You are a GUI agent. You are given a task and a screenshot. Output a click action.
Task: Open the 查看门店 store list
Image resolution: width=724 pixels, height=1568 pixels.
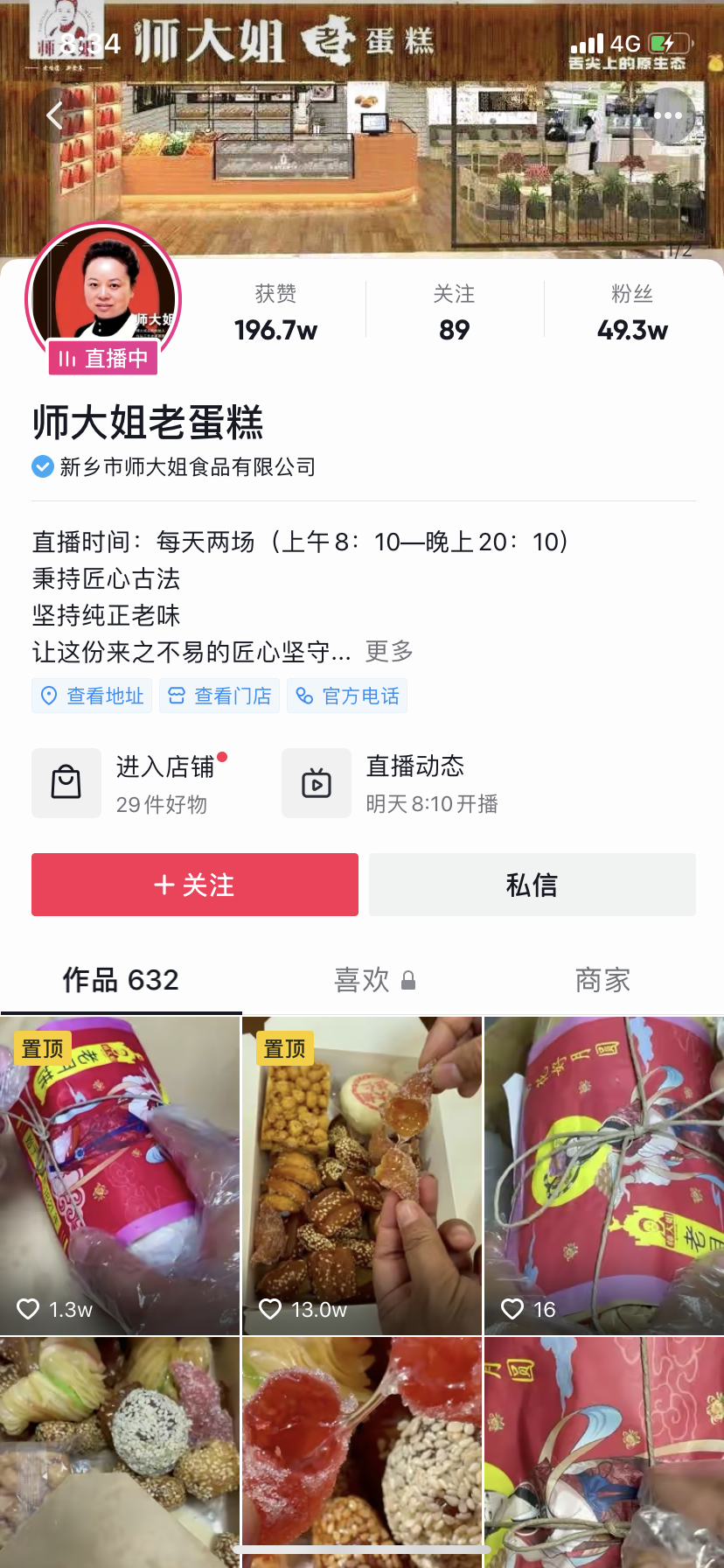click(219, 695)
